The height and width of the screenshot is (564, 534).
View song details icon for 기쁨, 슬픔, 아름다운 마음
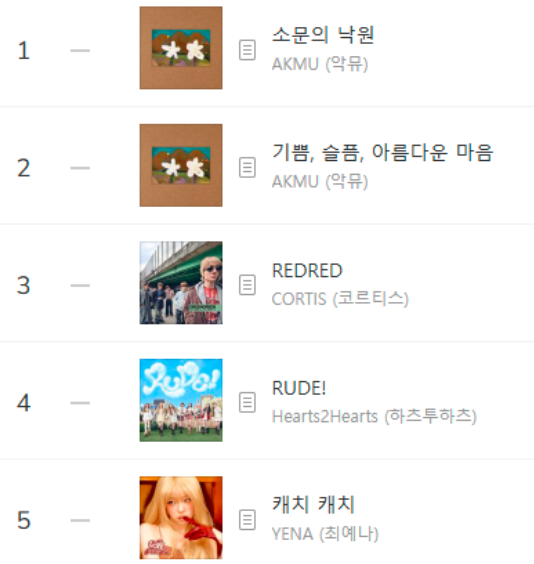click(247, 168)
